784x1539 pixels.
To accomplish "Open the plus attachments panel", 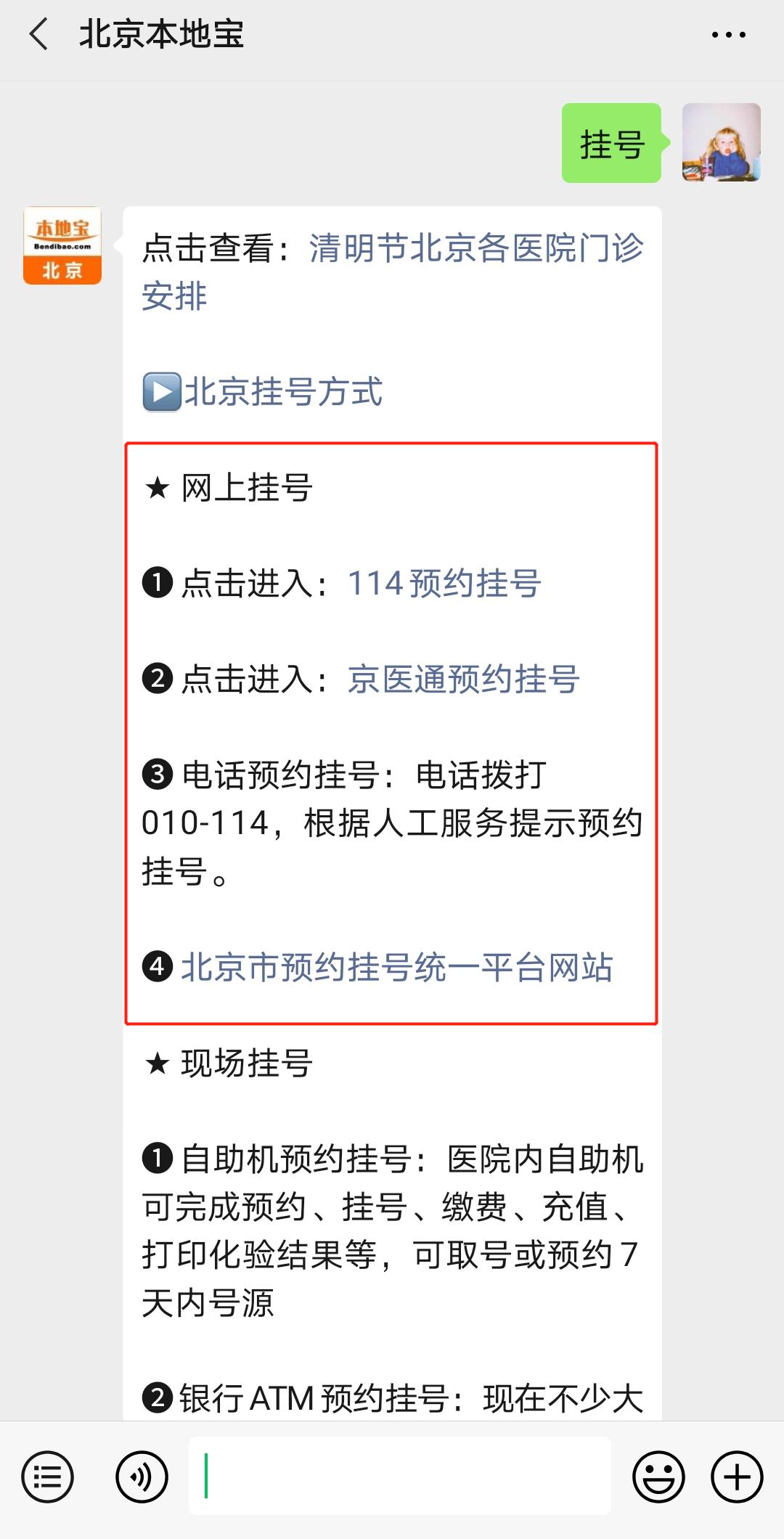I will coord(737,1477).
